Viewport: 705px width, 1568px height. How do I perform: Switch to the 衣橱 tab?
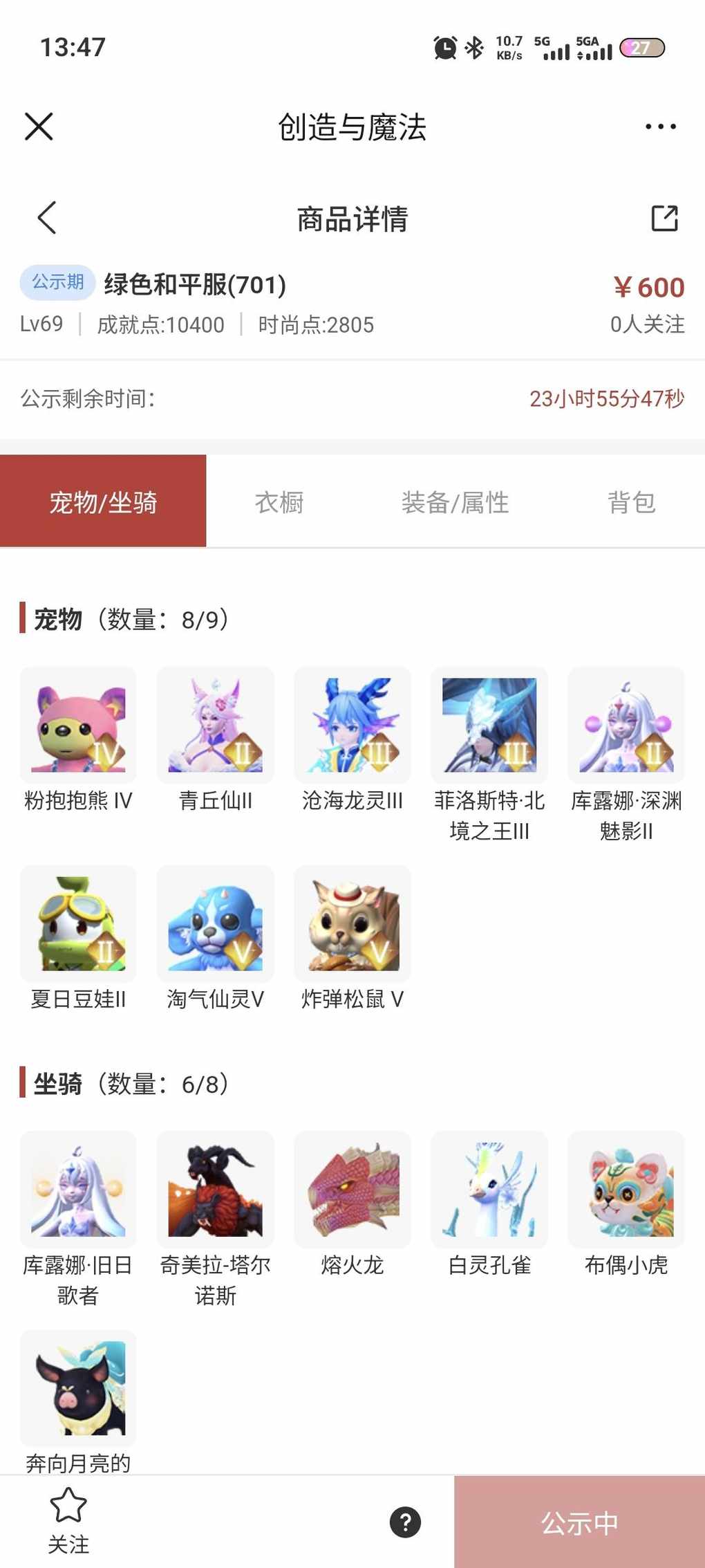click(x=279, y=502)
